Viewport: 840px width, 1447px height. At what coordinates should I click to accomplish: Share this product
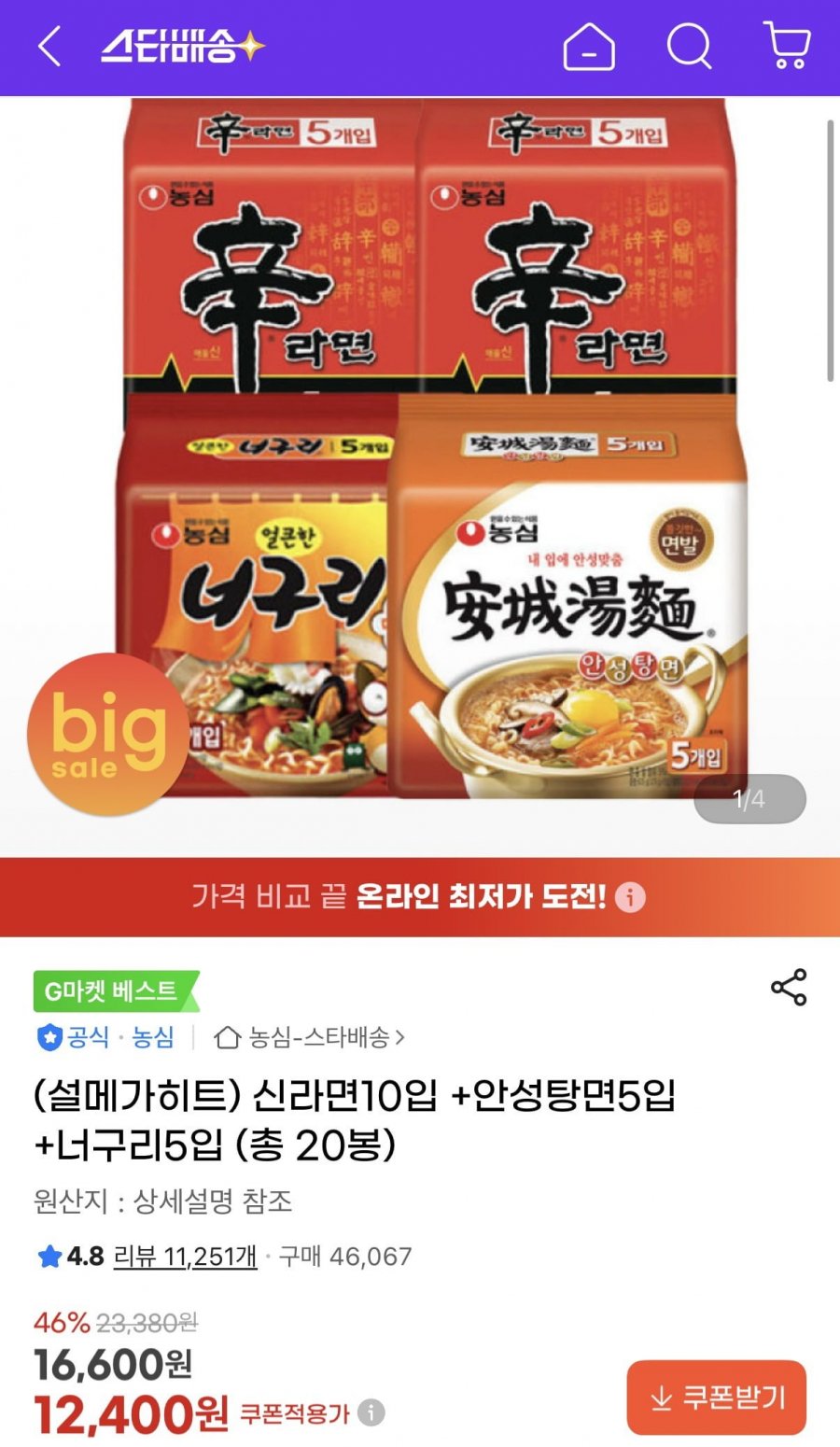(x=789, y=987)
